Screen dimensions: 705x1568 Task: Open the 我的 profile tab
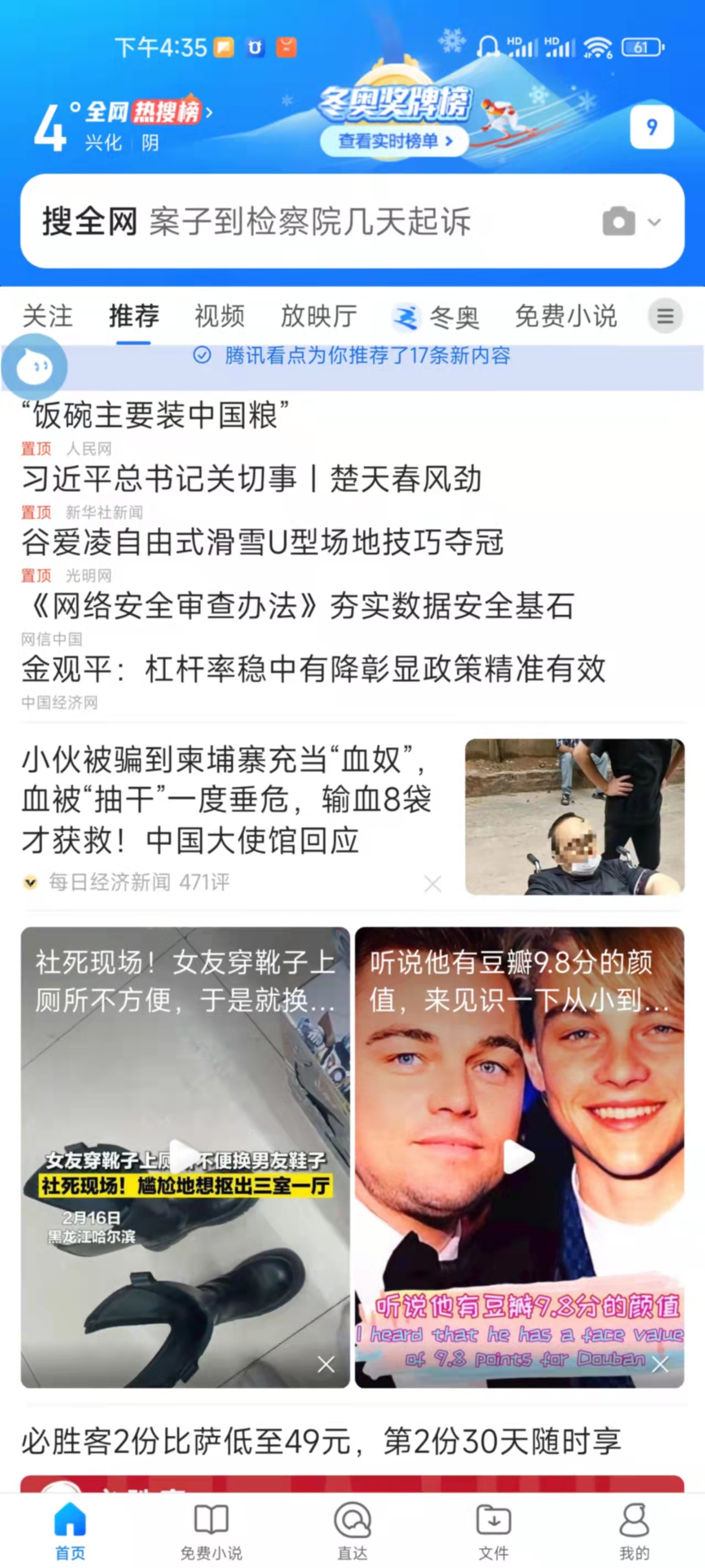(634, 1532)
